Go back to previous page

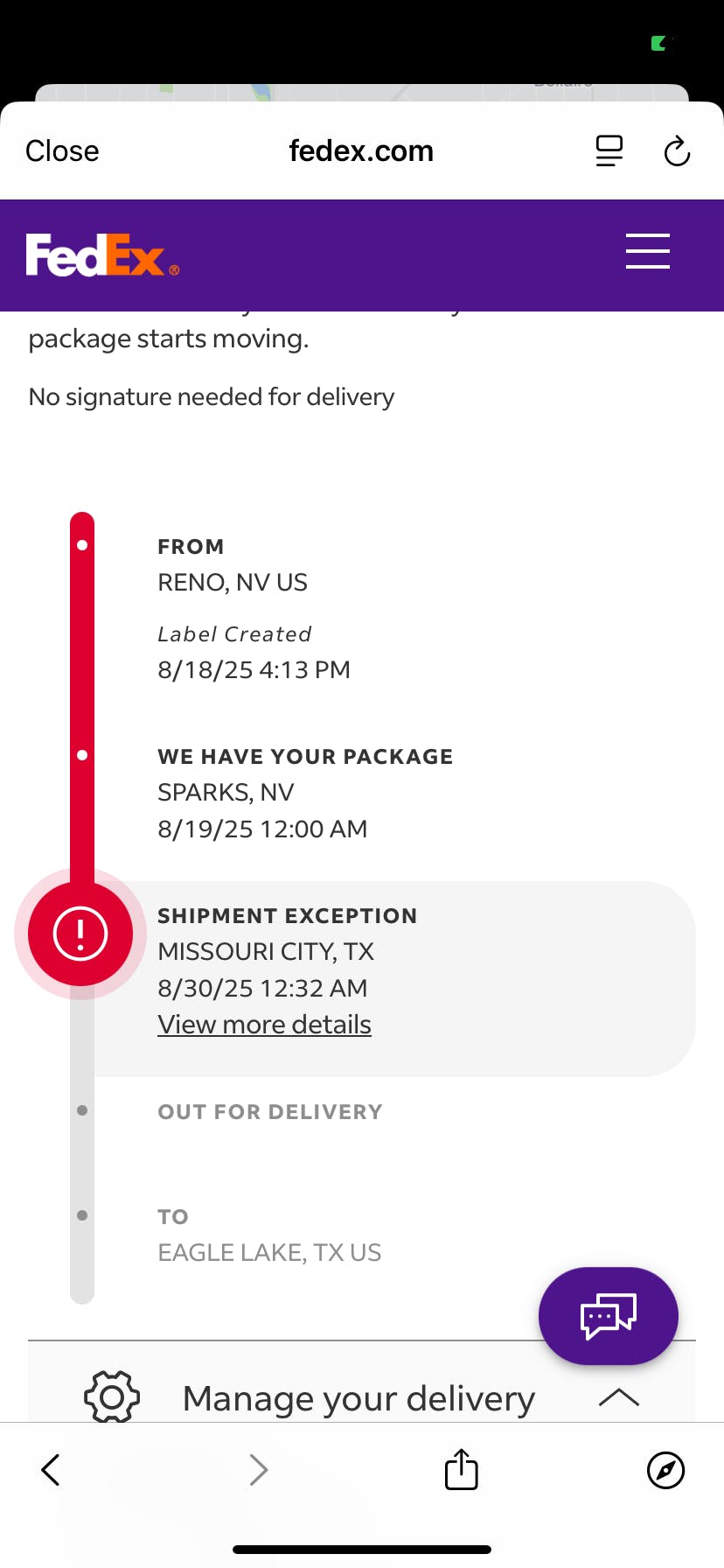point(51,1470)
